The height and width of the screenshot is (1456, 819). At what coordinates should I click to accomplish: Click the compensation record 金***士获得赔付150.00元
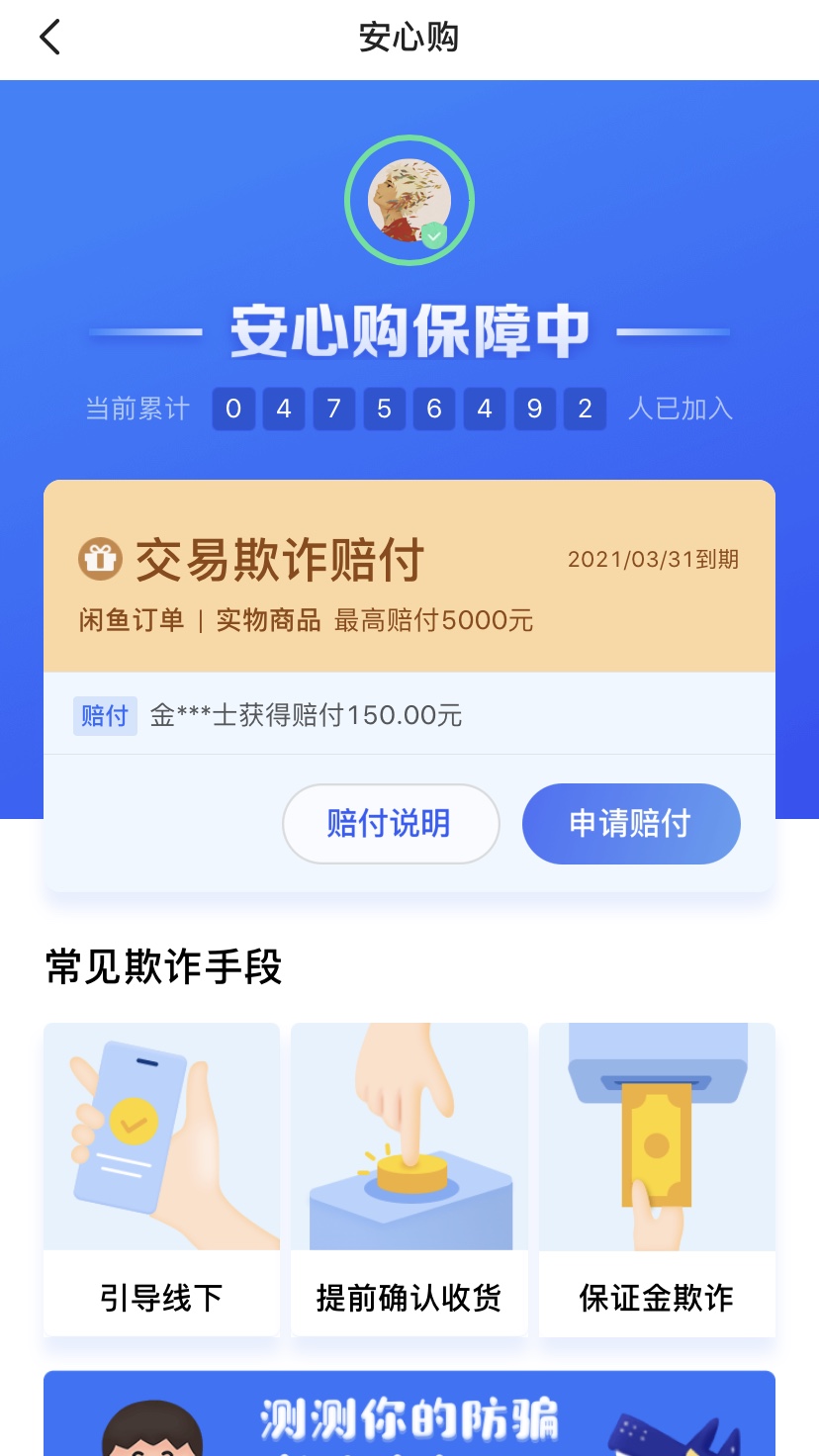tap(302, 715)
